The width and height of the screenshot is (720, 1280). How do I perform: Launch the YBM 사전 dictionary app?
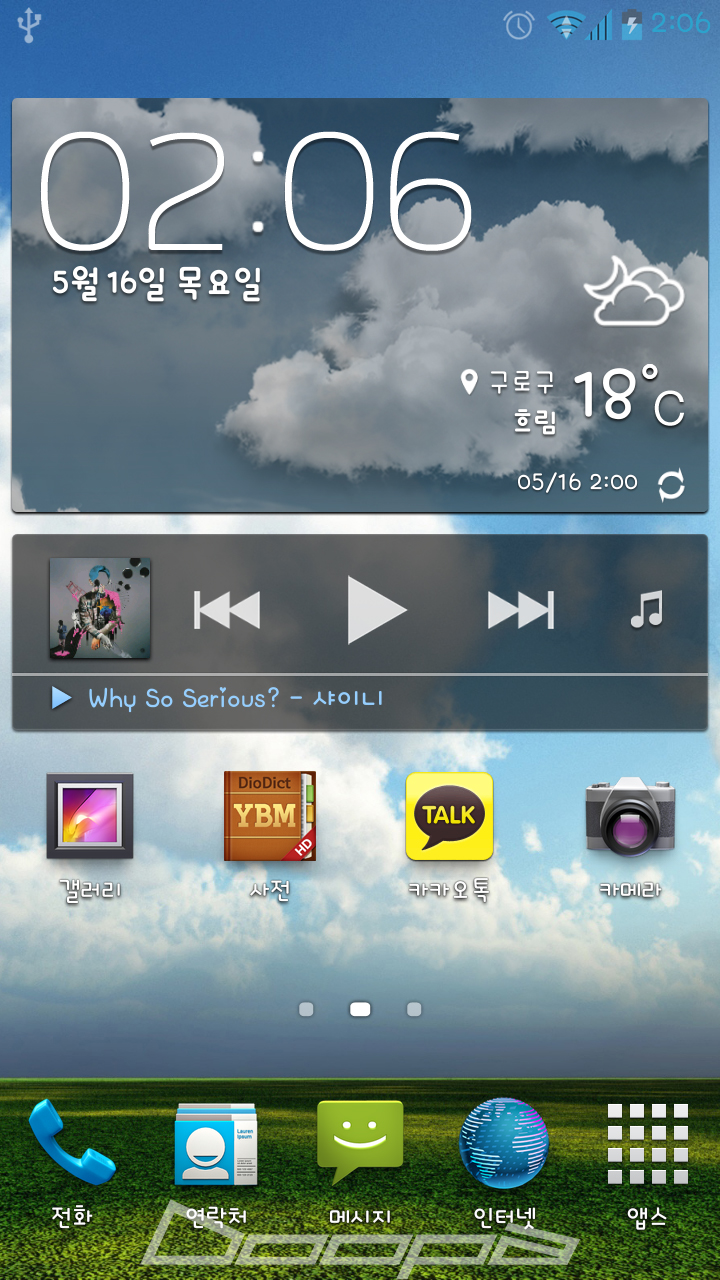coord(270,816)
